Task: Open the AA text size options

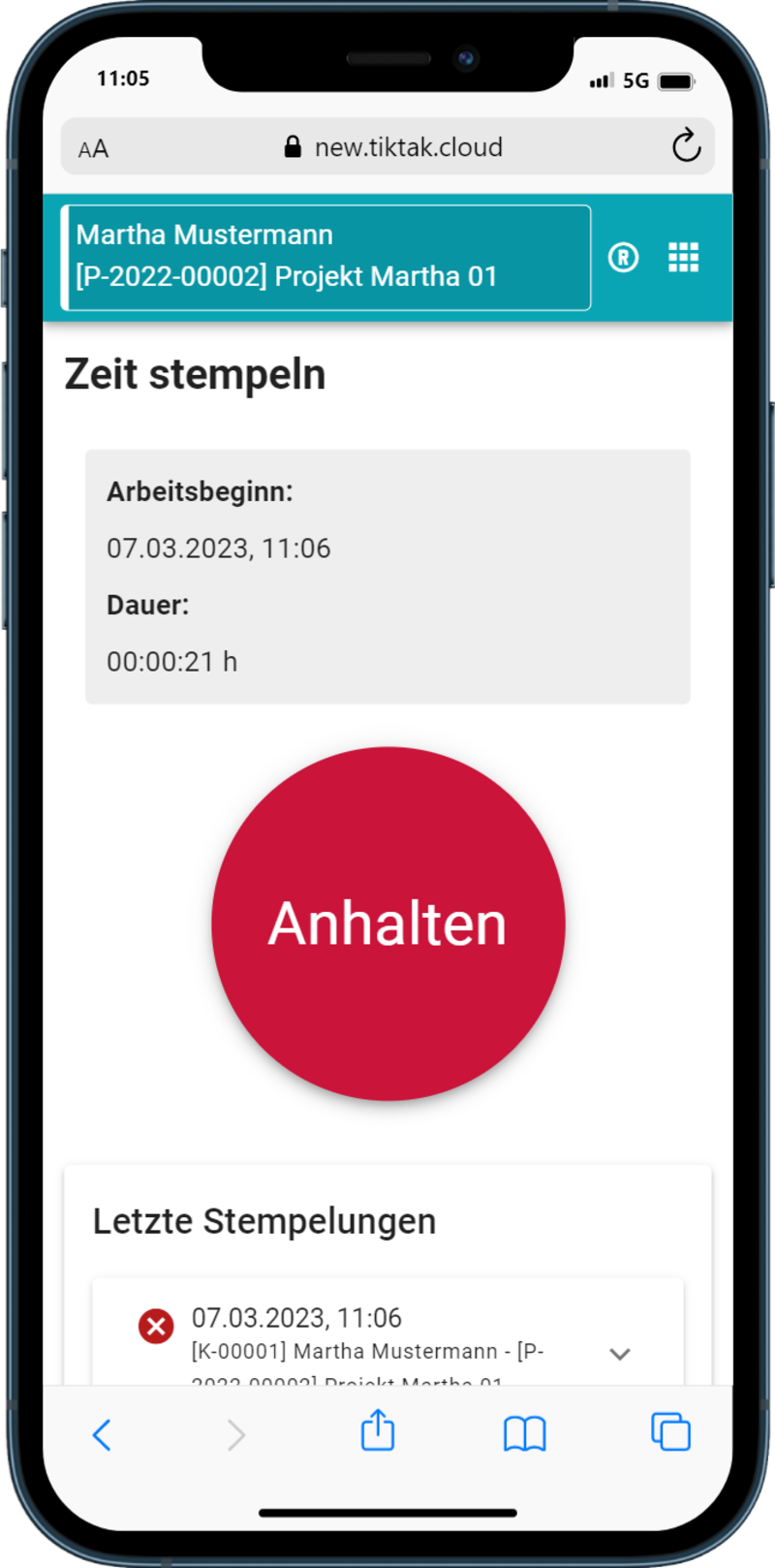Action: coord(94,148)
